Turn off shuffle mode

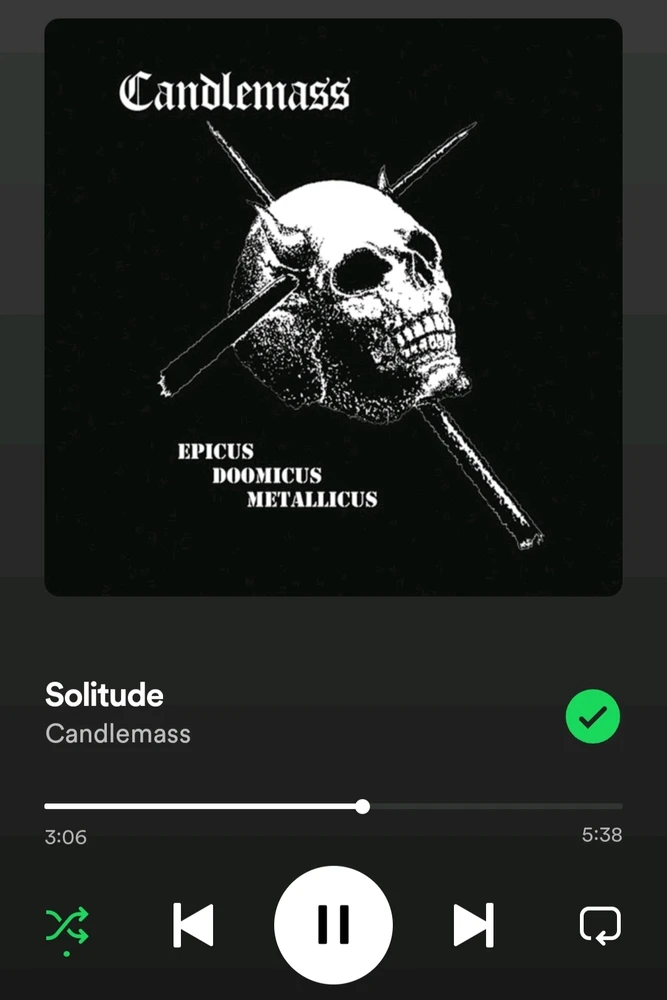[x=67, y=926]
